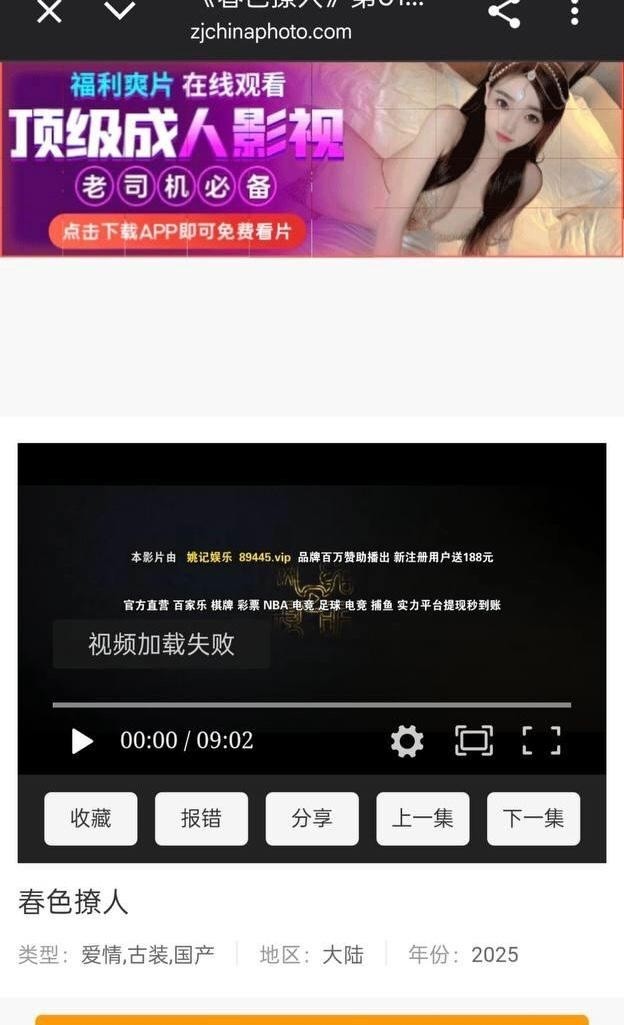Open video settings gear
This screenshot has width=624, height=1025.
point(407,741)
